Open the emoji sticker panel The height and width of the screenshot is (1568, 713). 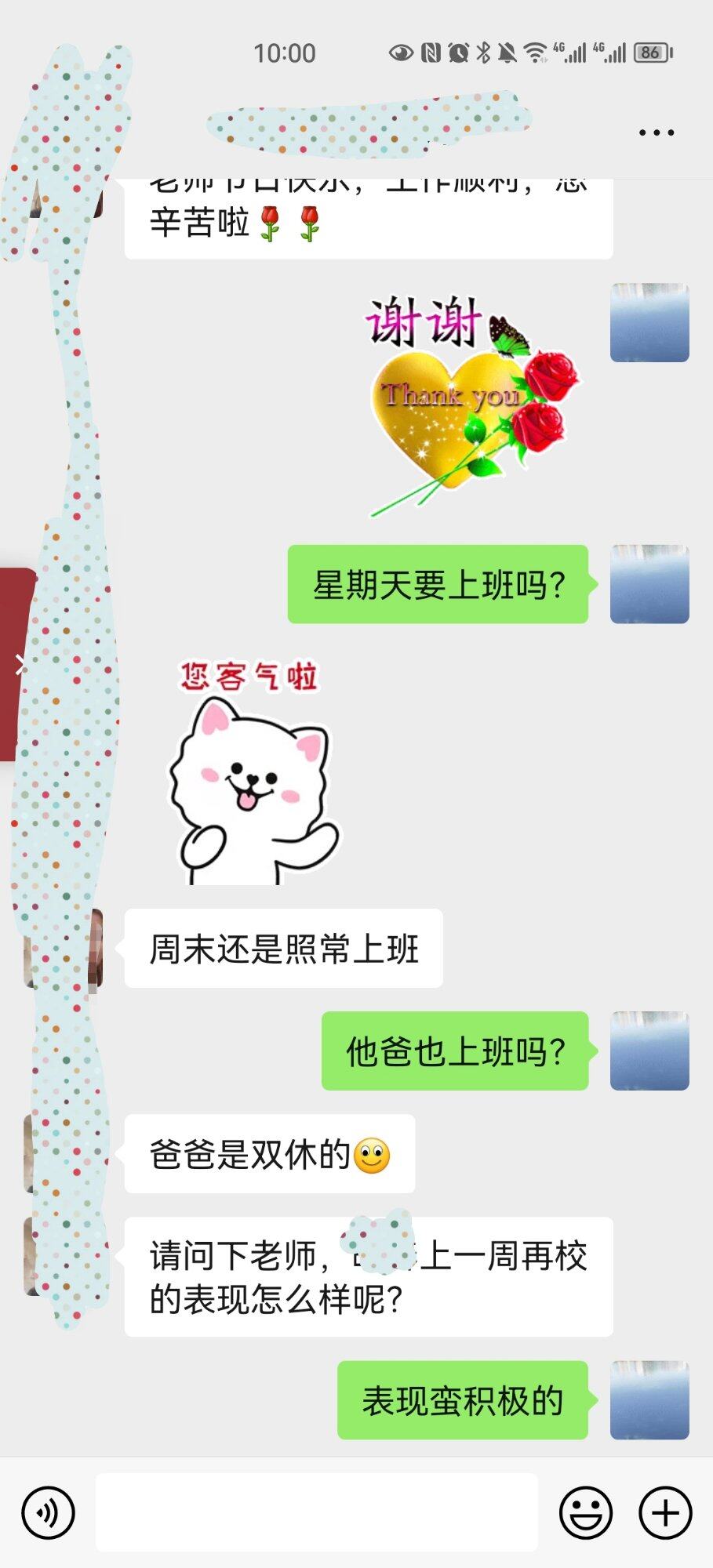coord(585,1513)
